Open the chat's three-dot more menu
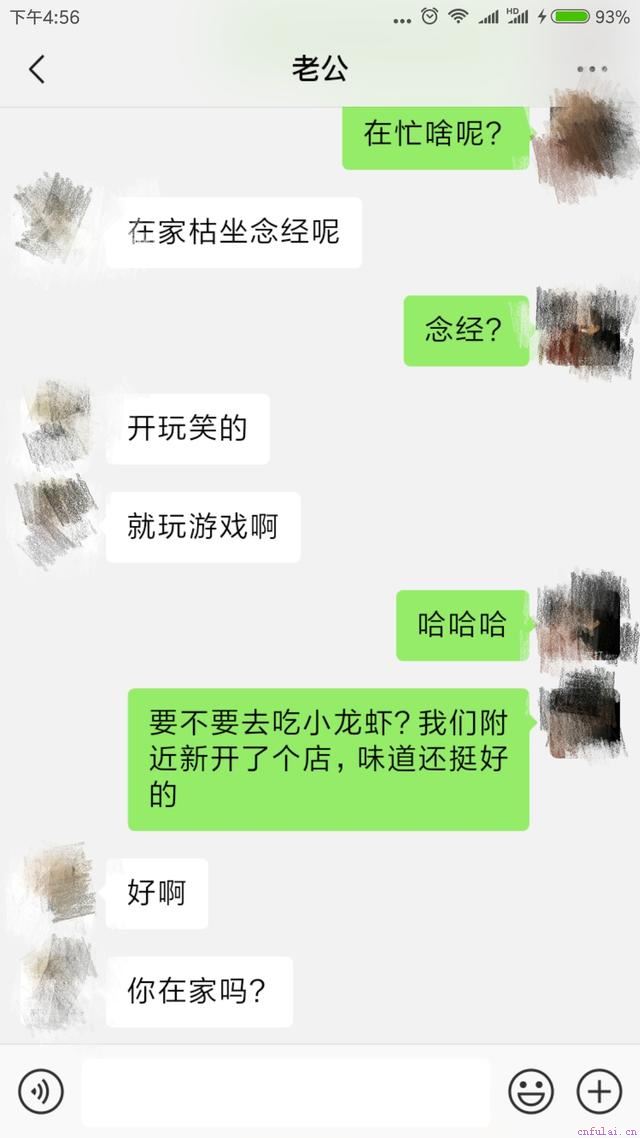Image resolution: width=640 pixels, height=1138 pixels. (592, 70)
